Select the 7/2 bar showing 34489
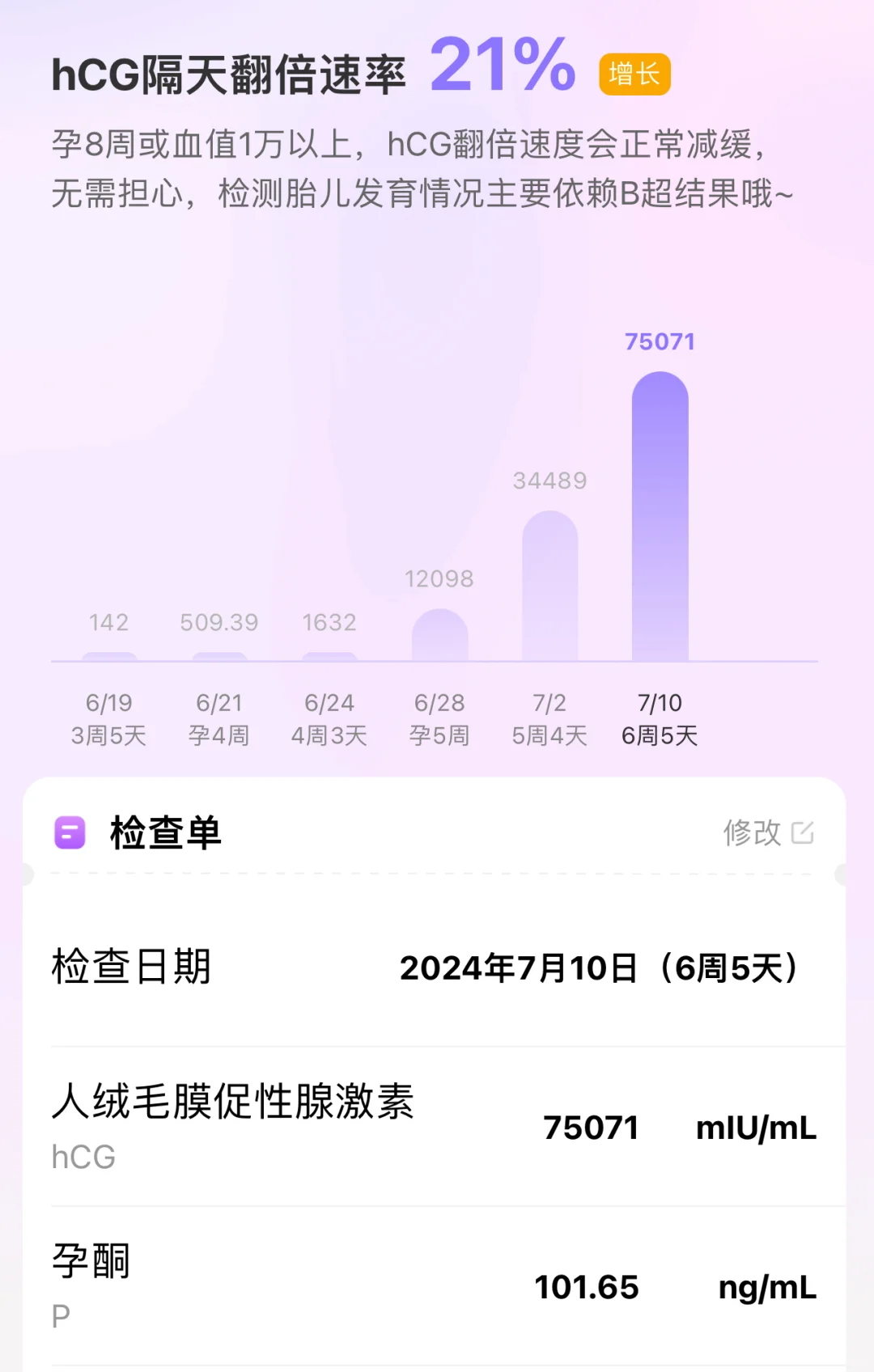The width and height of the screenshot is (874, 1372). pos(550,586)
